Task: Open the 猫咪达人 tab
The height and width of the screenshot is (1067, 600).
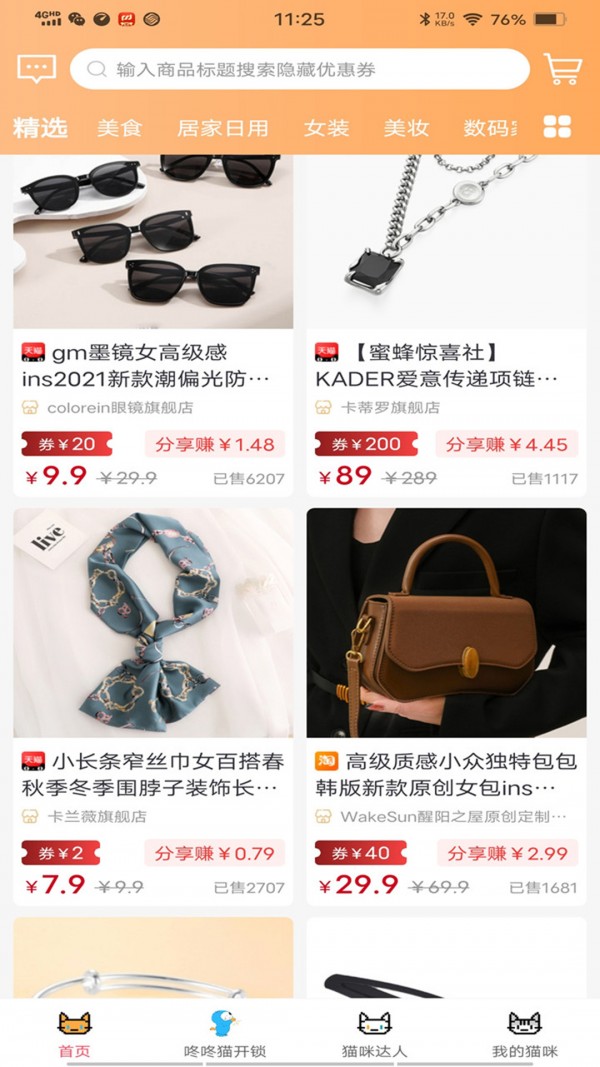Action: [x=374, y=1033]
